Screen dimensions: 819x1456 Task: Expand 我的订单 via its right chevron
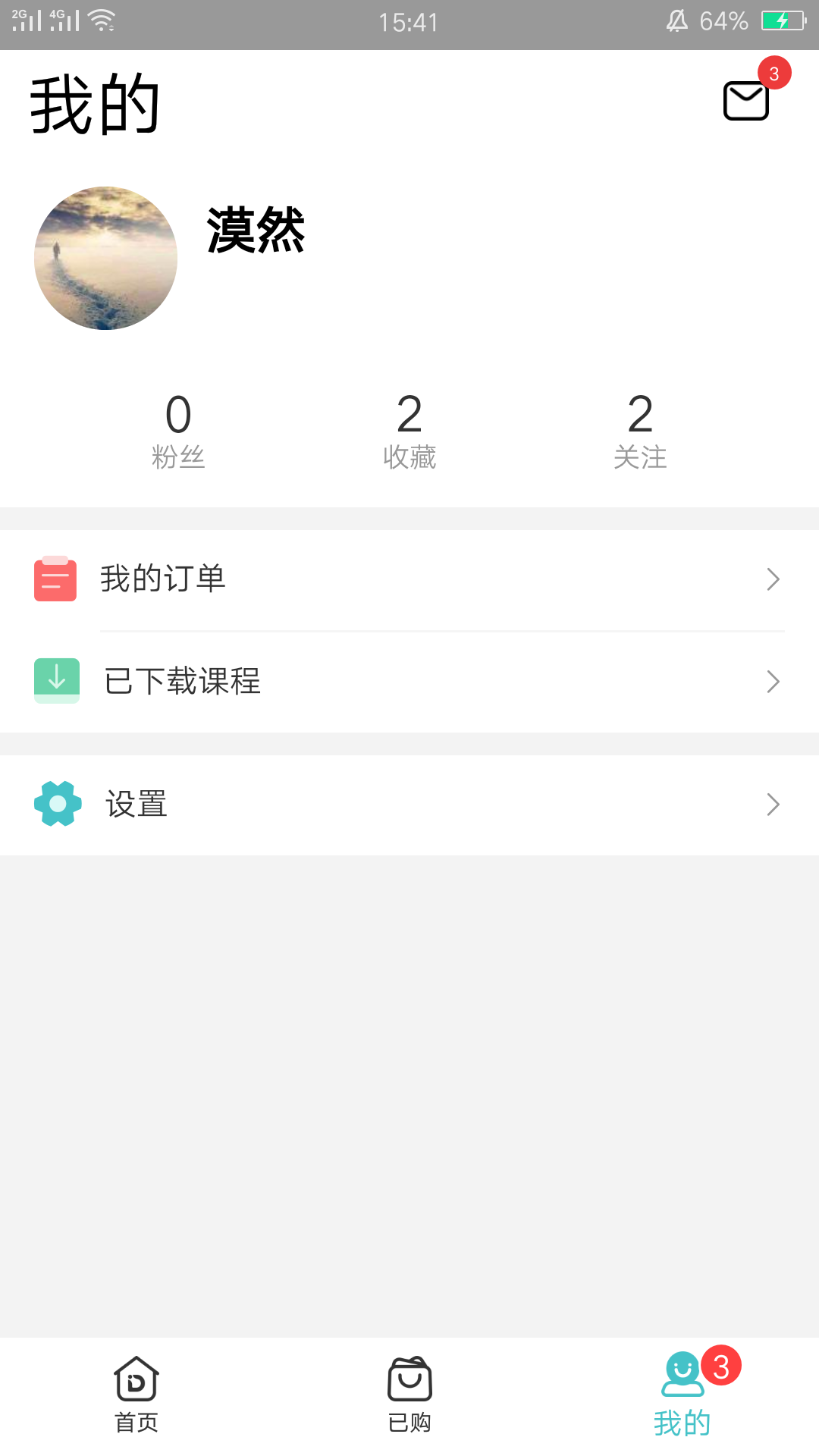pyautogui.click(x=773, y=579)
